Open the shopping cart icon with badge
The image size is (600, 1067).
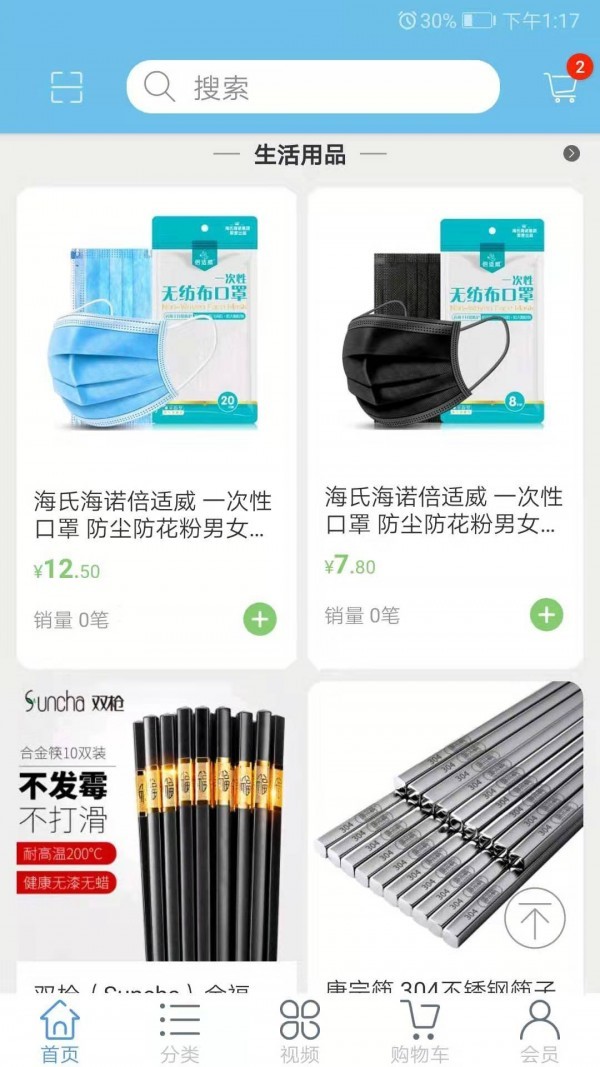[x=561, y=87]
